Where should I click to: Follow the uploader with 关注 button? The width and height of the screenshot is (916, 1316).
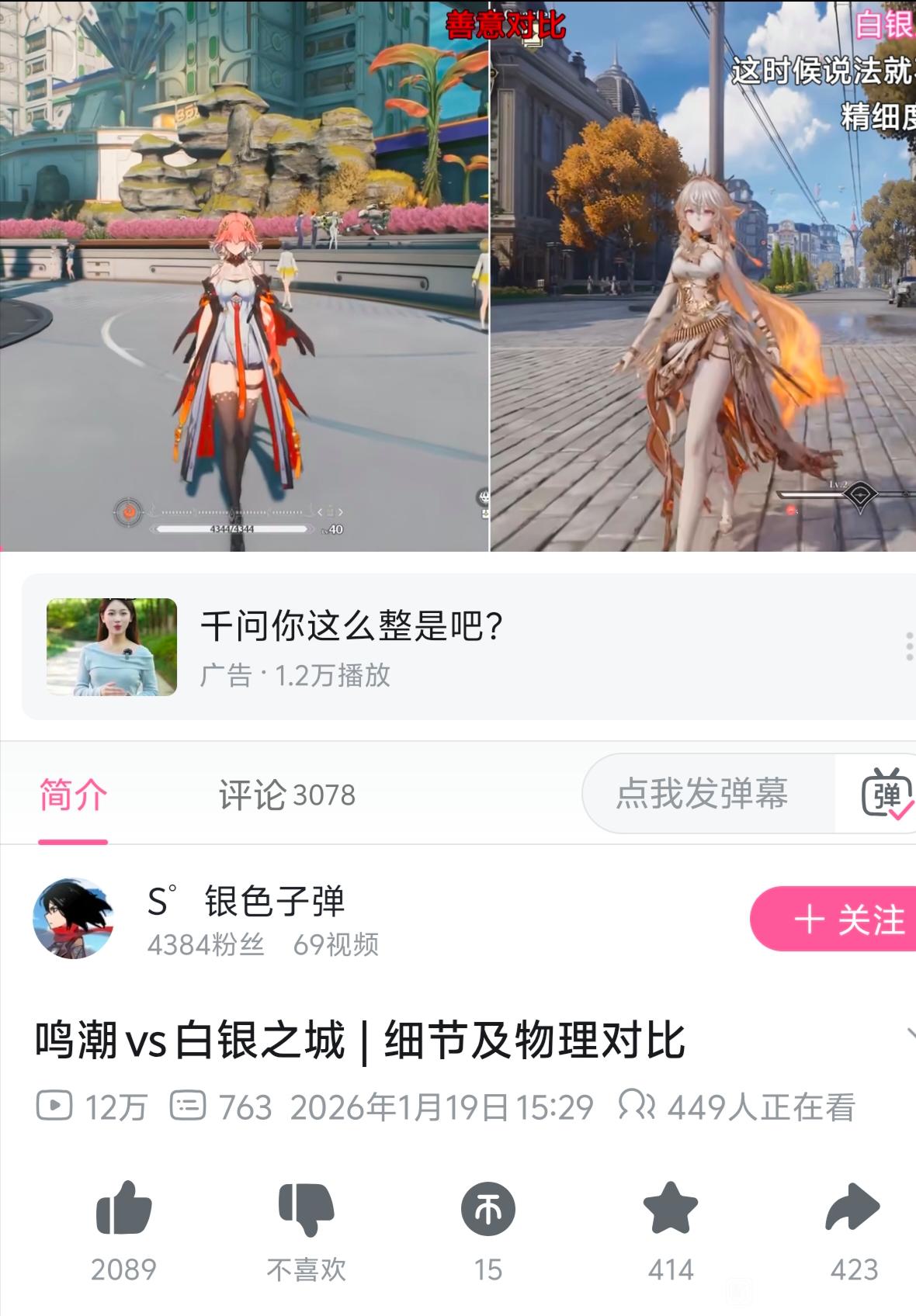pos(834,919)
